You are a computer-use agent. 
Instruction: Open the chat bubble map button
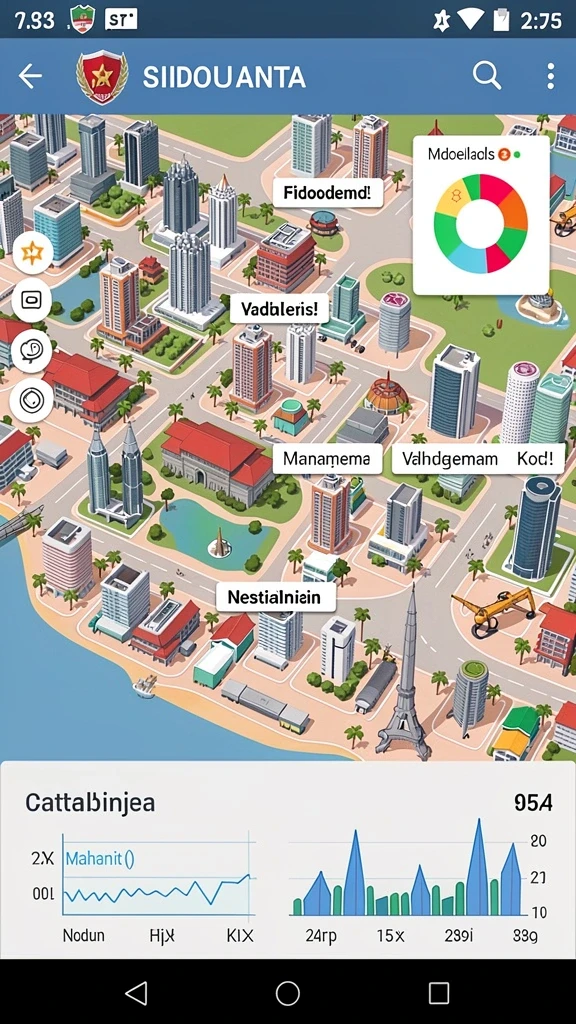32,351
